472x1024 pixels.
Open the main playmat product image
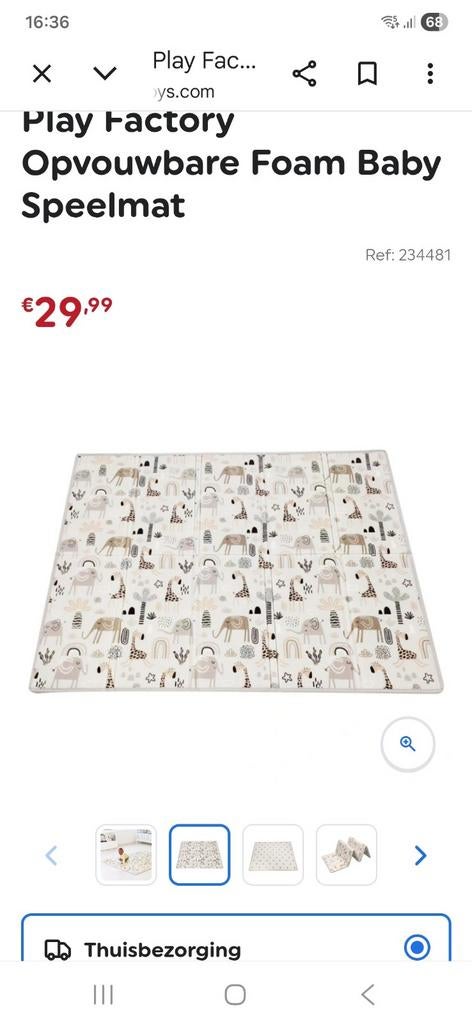coord(236,571)
